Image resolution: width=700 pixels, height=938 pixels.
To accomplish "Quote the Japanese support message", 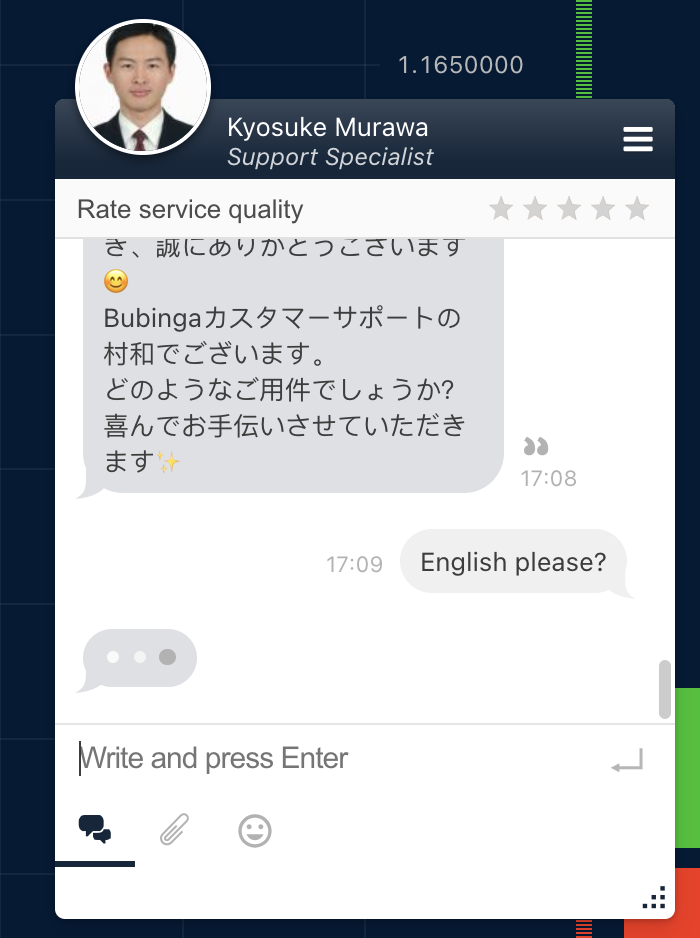I will click(x=536, y=446).
